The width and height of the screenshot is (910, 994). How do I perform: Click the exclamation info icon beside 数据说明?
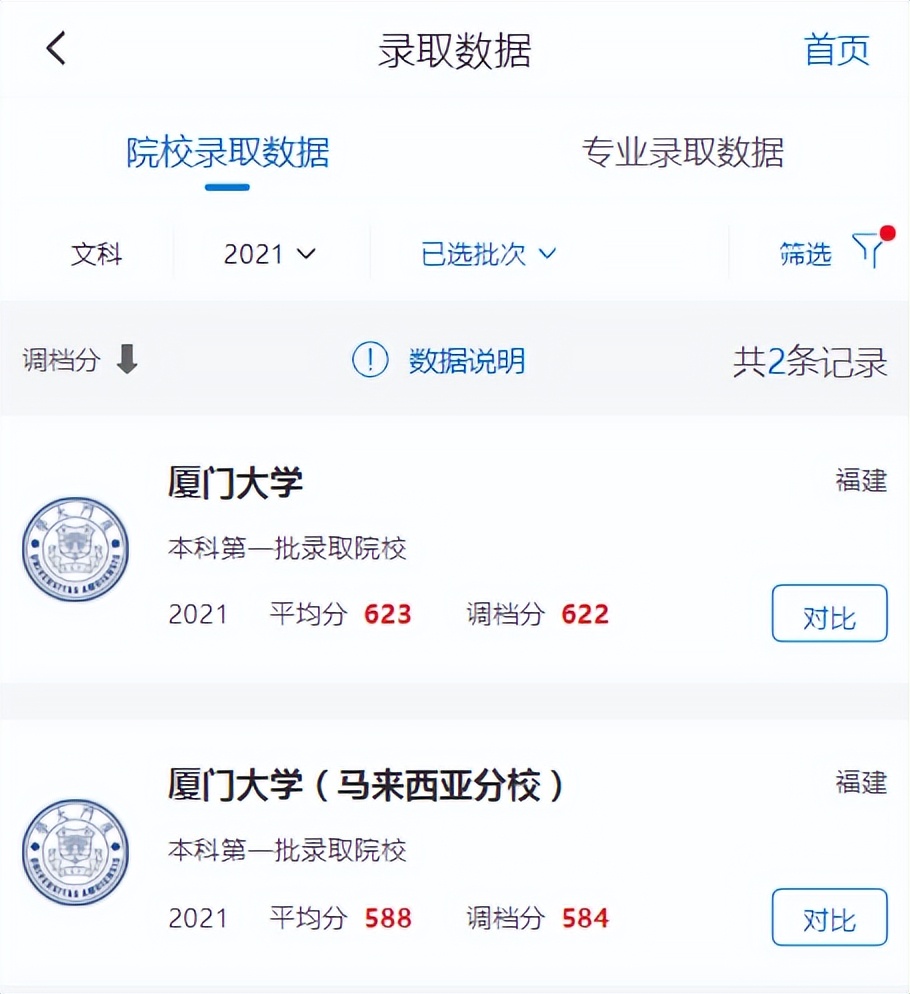369,361
